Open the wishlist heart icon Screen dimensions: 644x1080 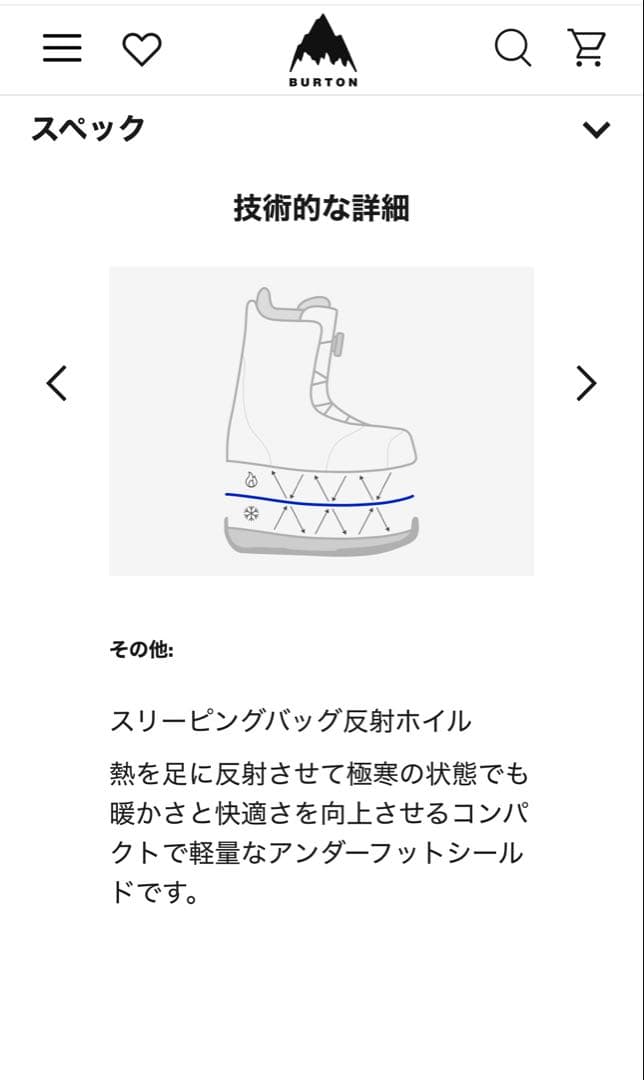point(141,48)
